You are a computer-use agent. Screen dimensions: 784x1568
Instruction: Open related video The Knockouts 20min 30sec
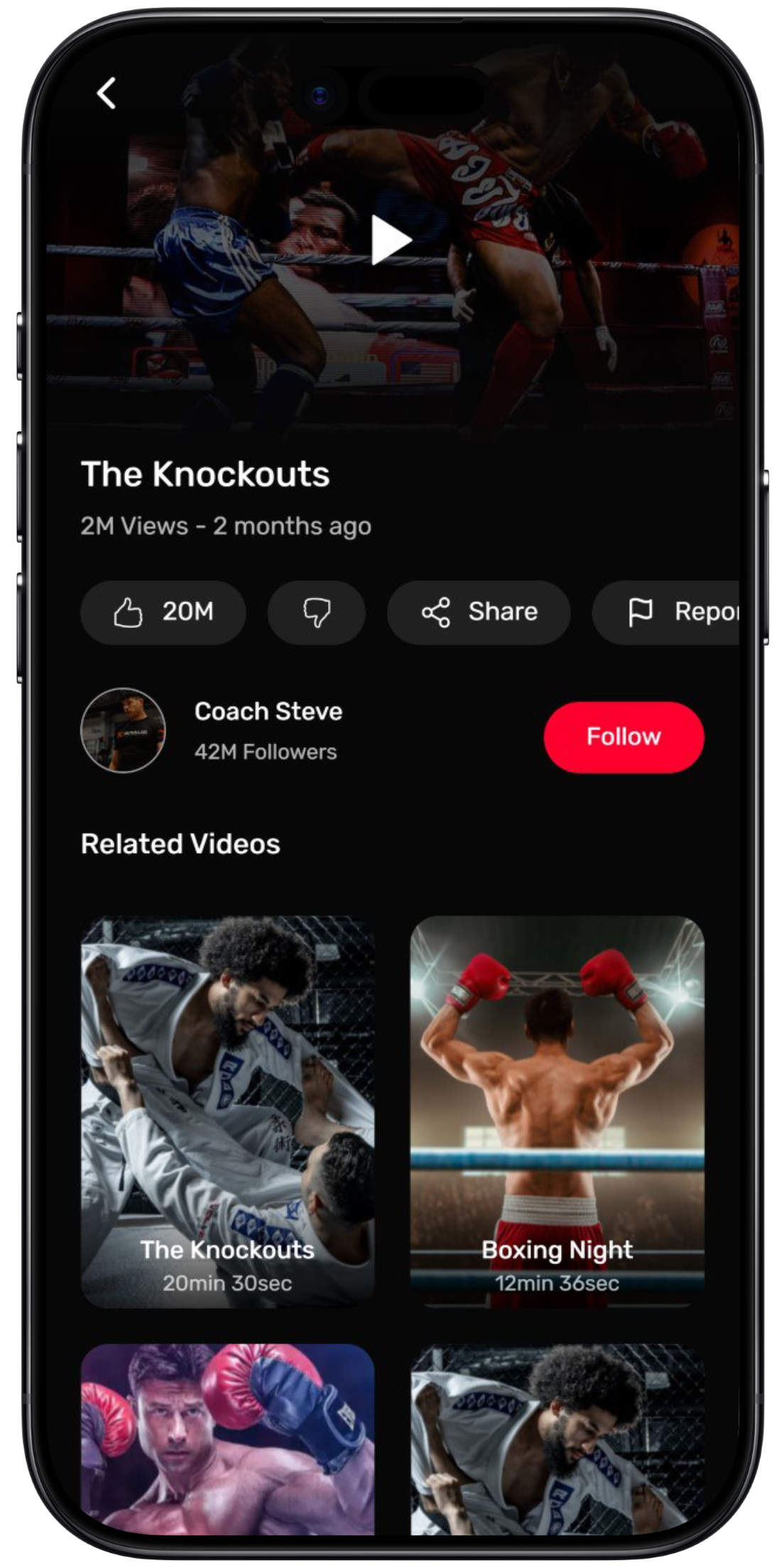(x=227, y=1111)
